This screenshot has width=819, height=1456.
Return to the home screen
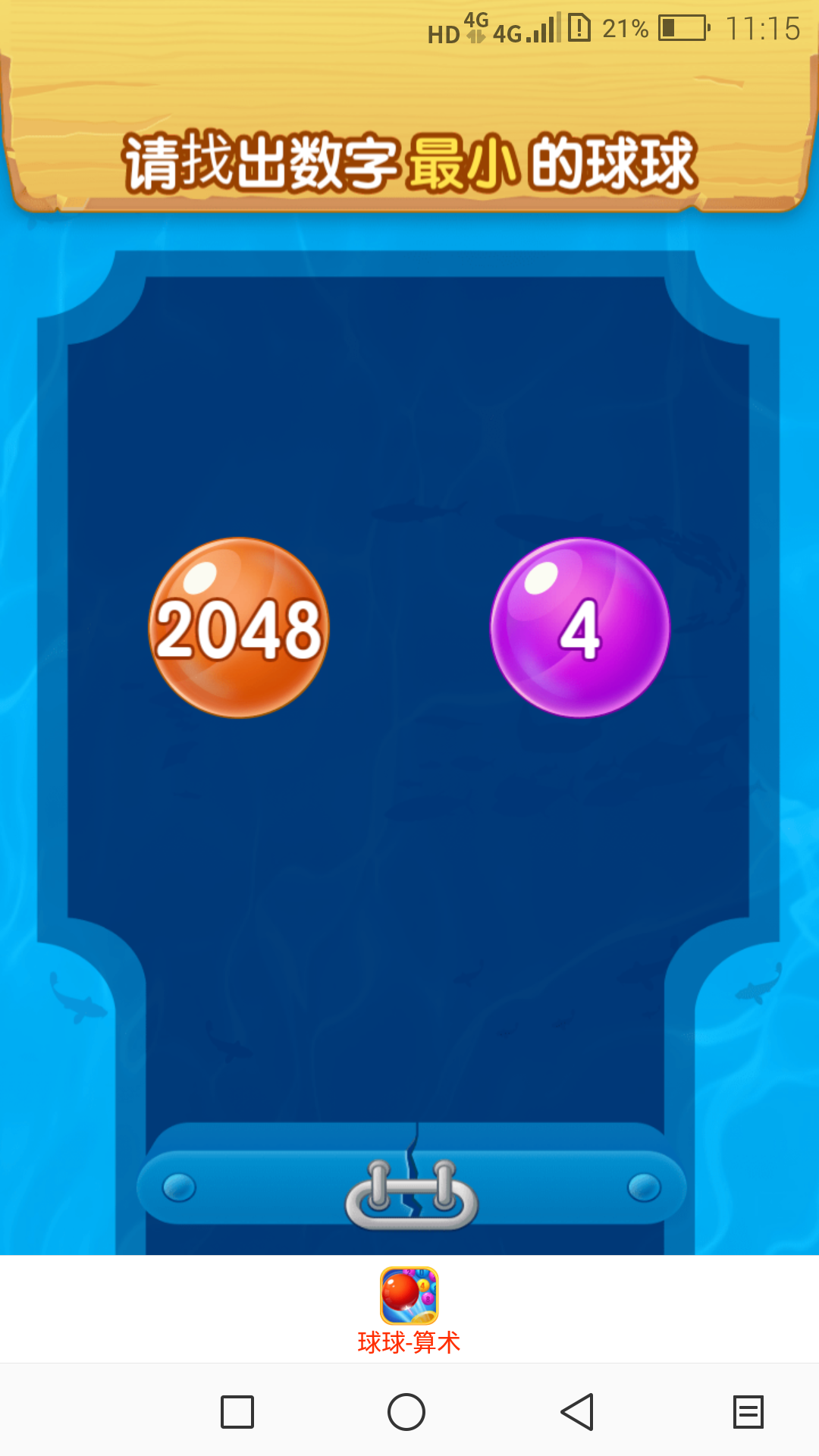406,1412
